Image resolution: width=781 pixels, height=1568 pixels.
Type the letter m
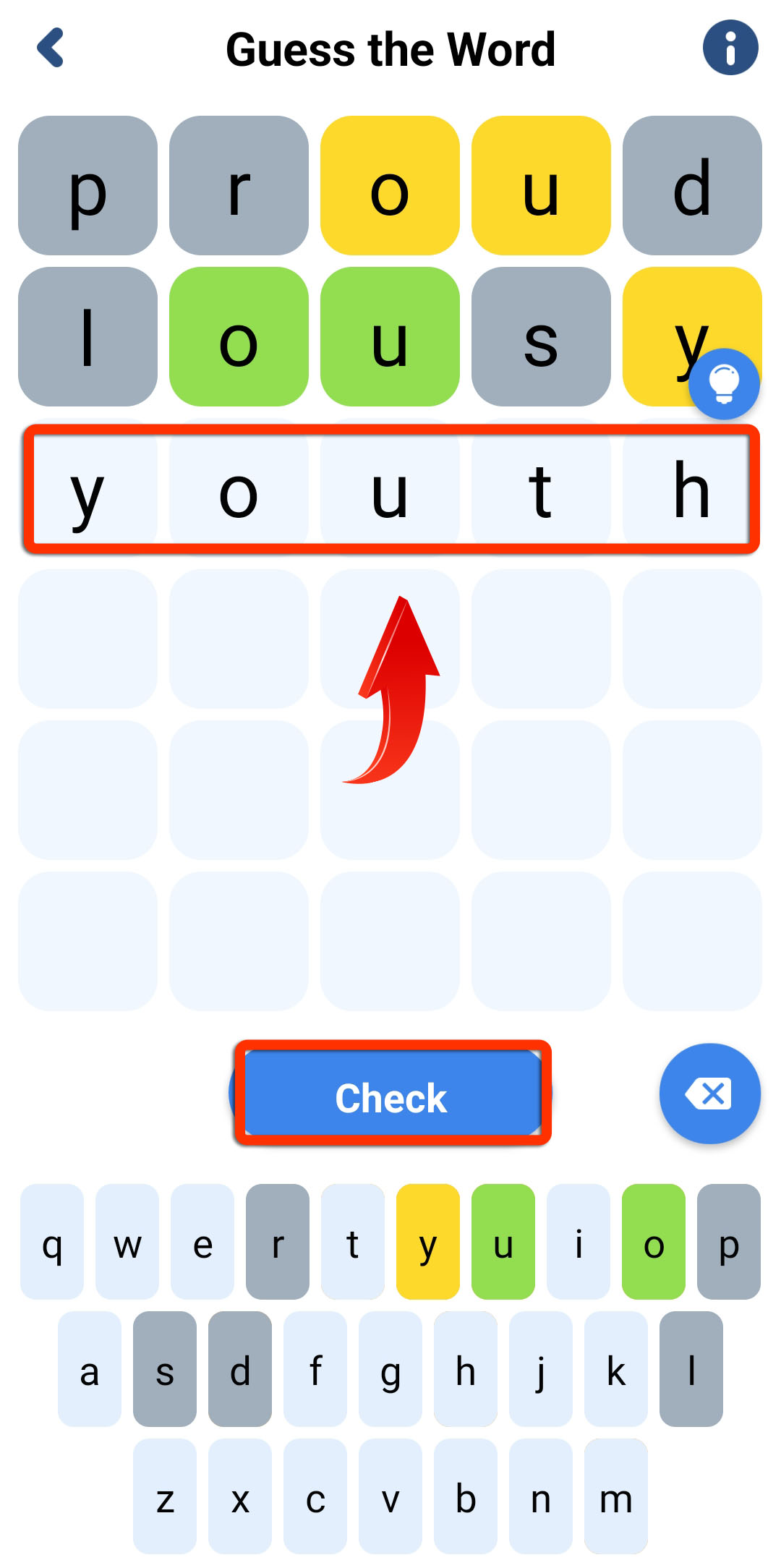pyautogui.click(x=616, y=1496)
